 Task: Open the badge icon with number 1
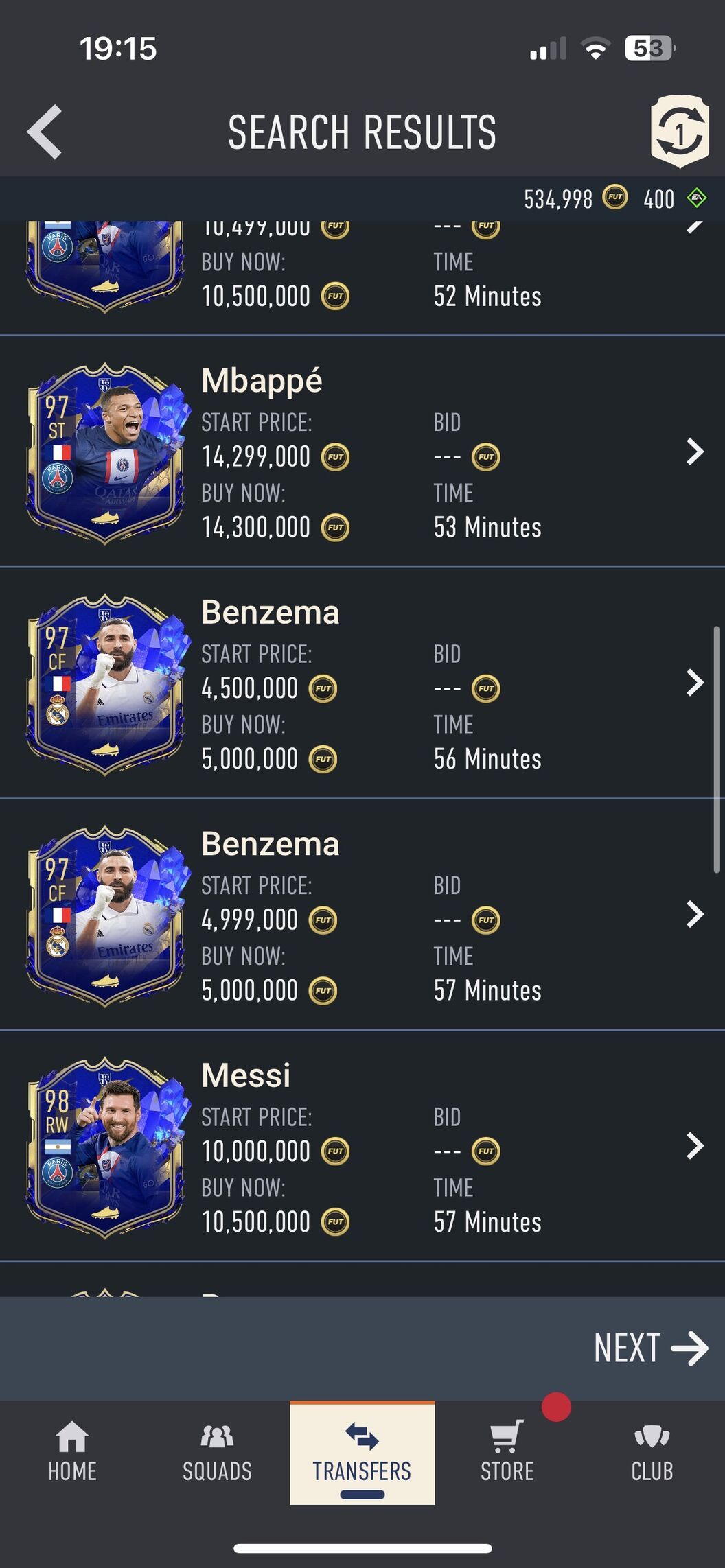679,131
